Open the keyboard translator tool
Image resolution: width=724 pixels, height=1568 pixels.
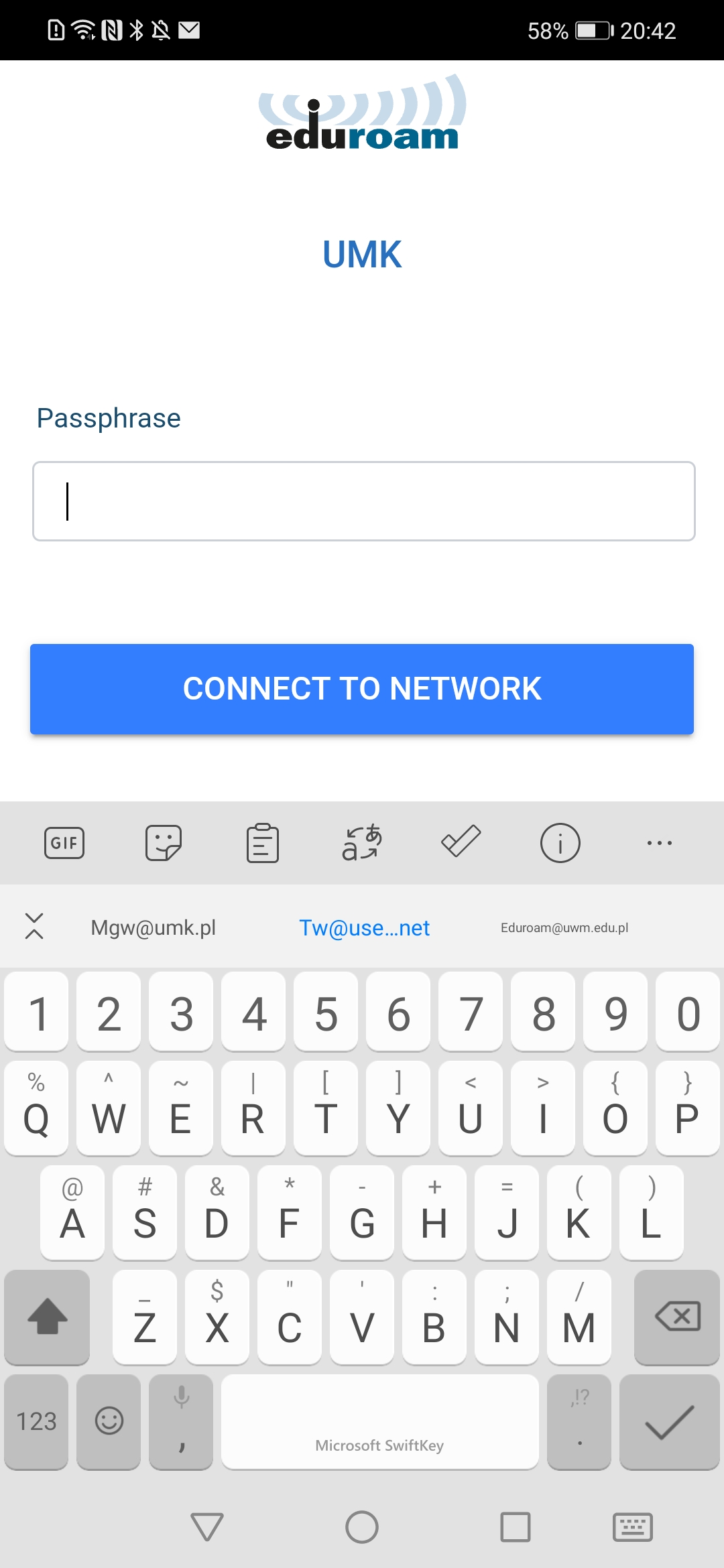click(362, 843)
